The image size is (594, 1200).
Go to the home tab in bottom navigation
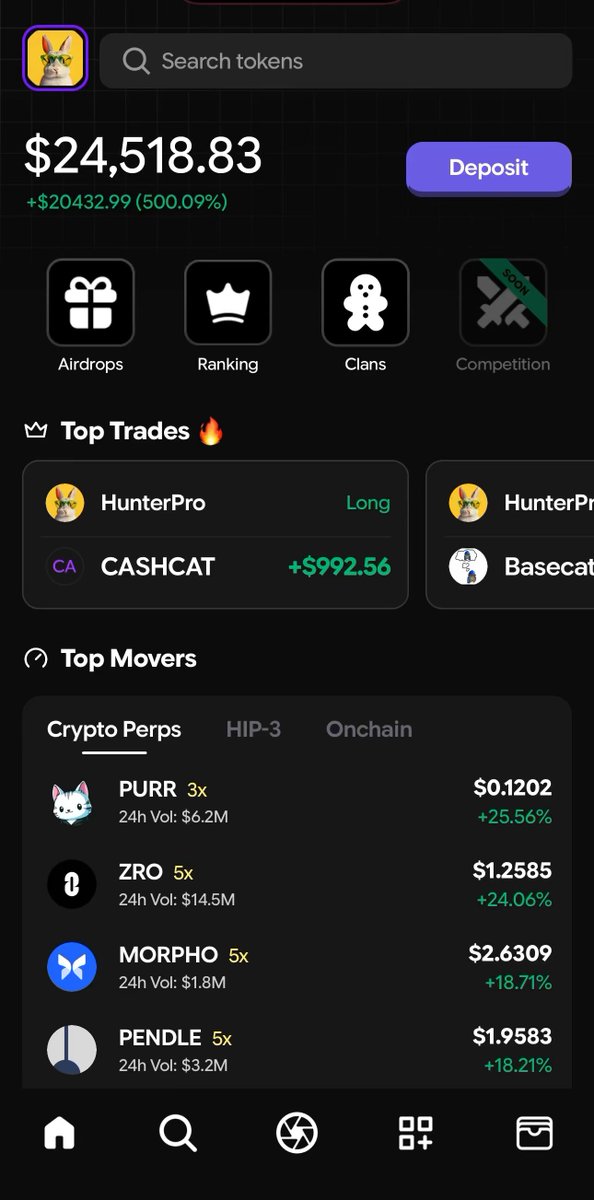[60, 1133]
